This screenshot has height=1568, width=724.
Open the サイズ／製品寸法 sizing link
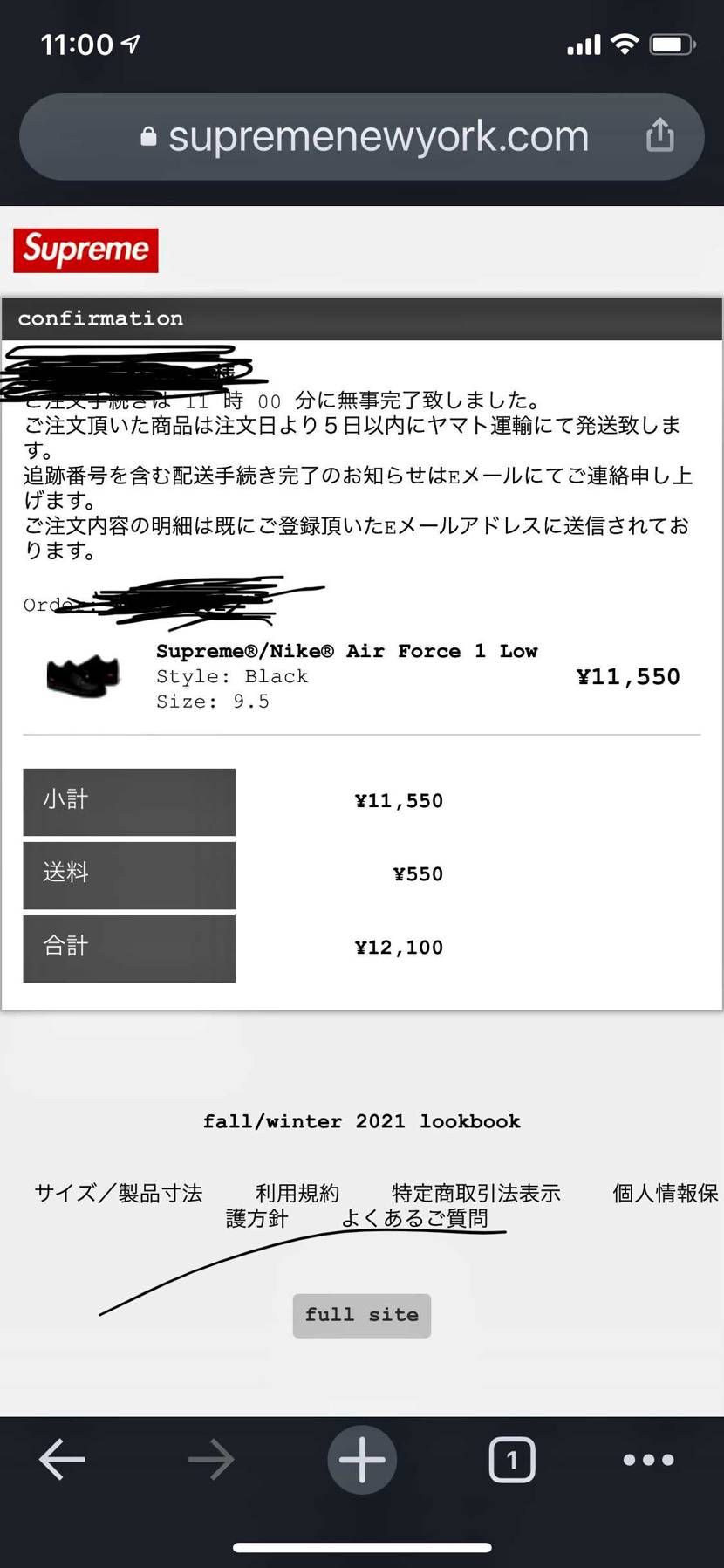click(119, 1193)
